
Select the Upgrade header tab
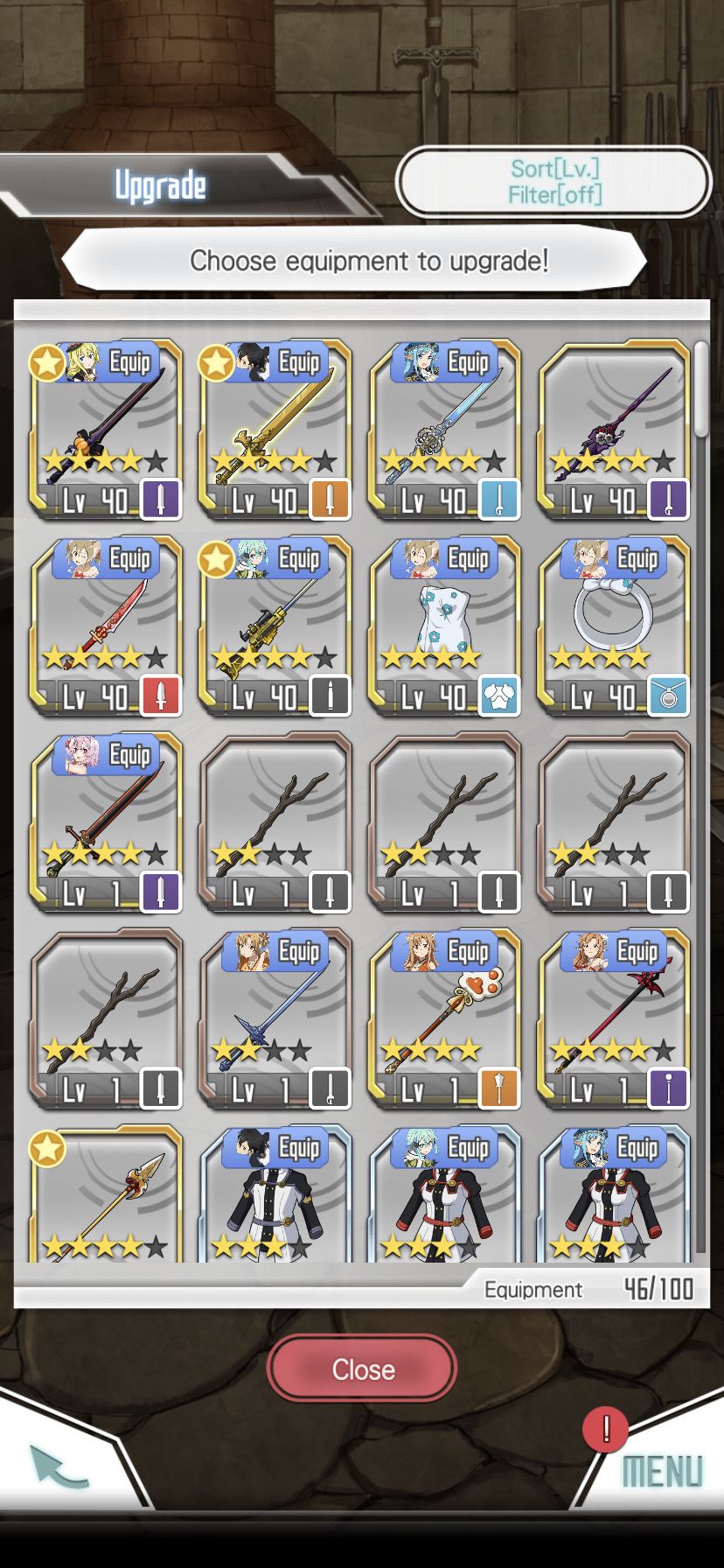[x=161, y=184]
